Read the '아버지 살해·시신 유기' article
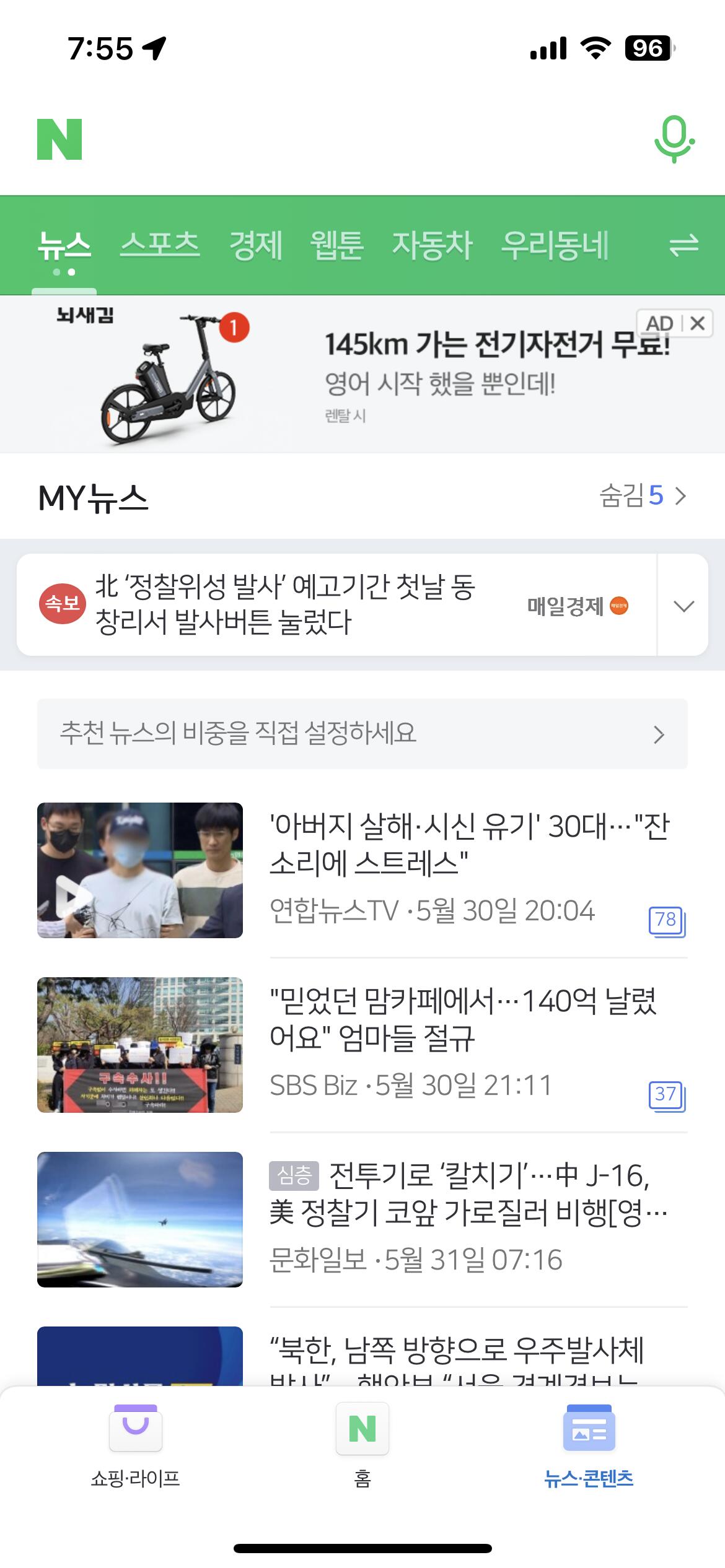 (468, 843)
